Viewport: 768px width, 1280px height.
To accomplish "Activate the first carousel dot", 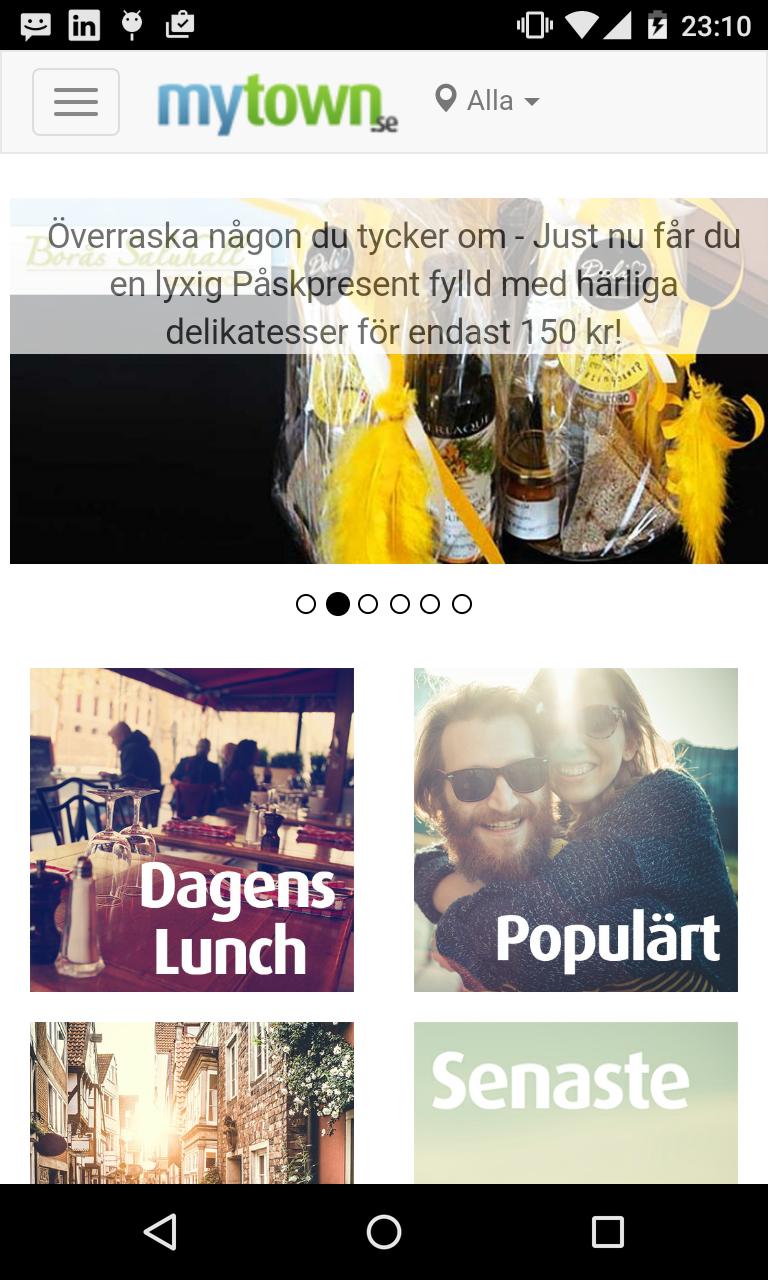I will 306,604.
